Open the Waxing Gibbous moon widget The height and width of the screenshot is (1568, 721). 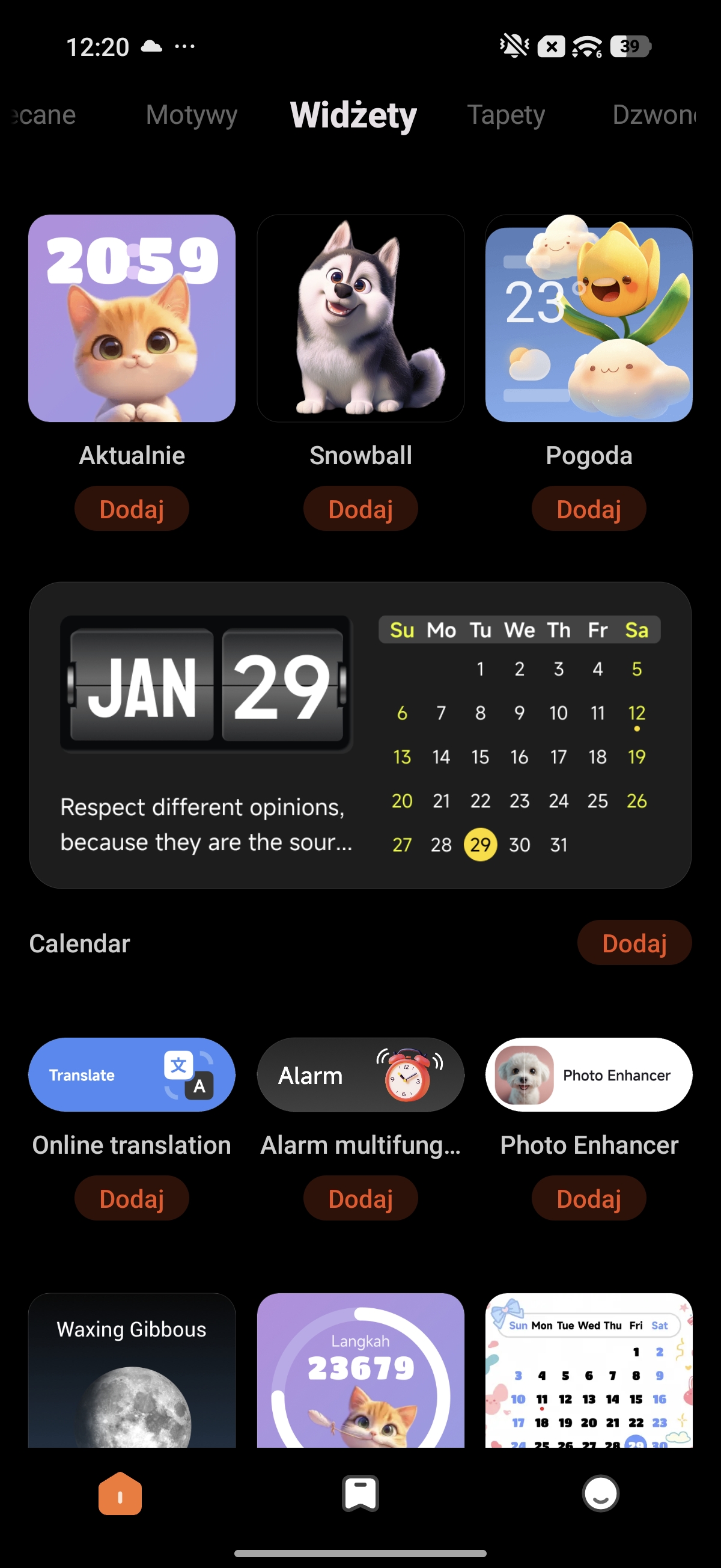[x=132, y=1370]
